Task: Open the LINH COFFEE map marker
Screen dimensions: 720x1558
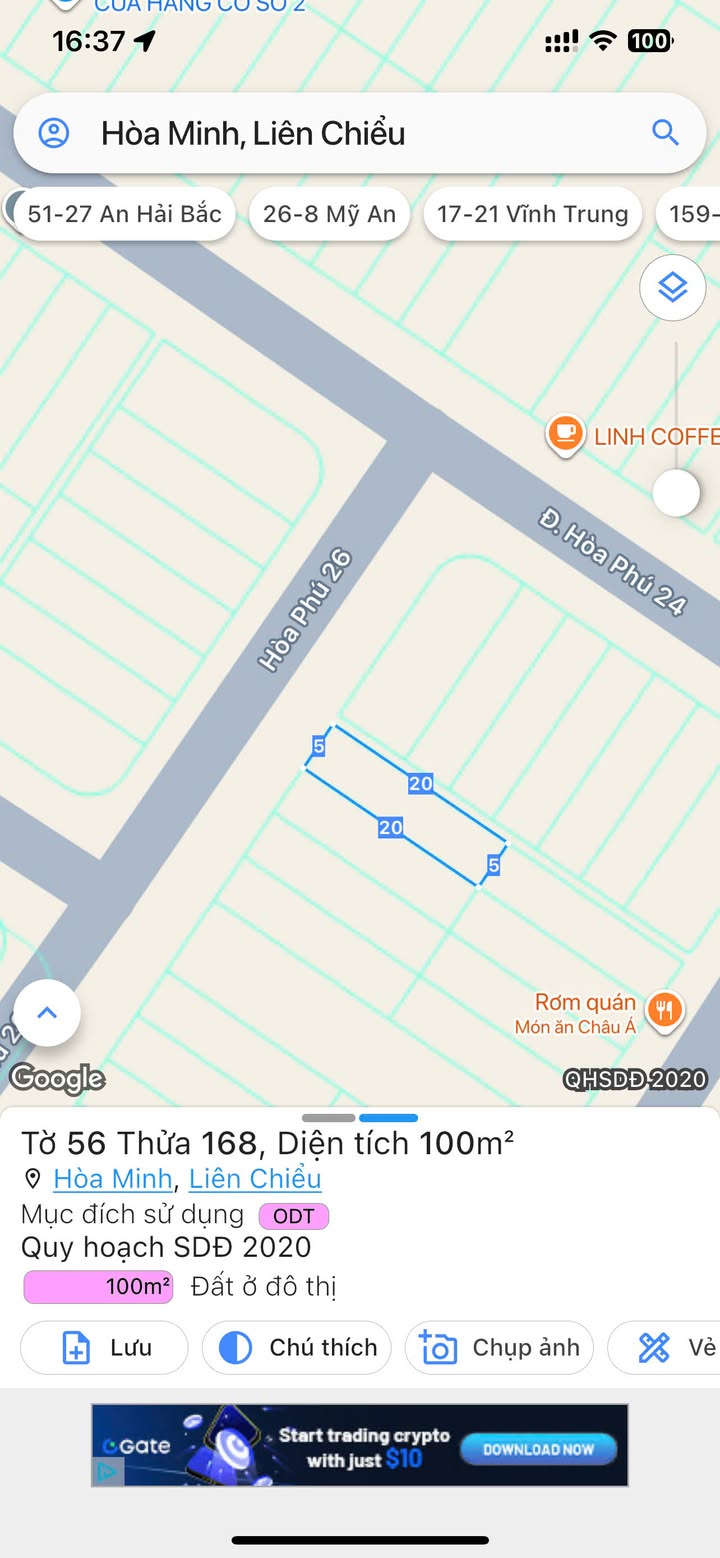Action: pos(566,435)
